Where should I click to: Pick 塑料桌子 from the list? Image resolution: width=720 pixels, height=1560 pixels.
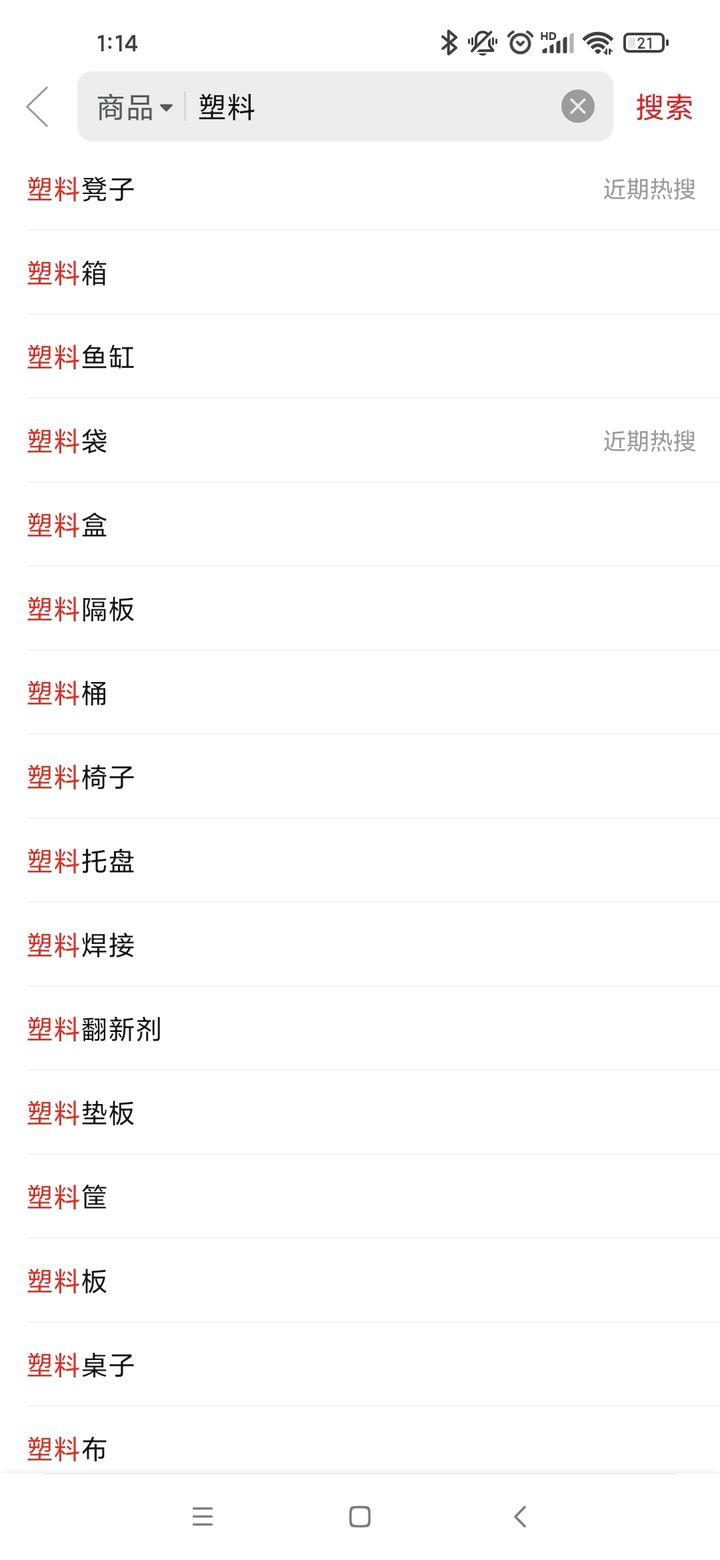(x=80, y=1365)
